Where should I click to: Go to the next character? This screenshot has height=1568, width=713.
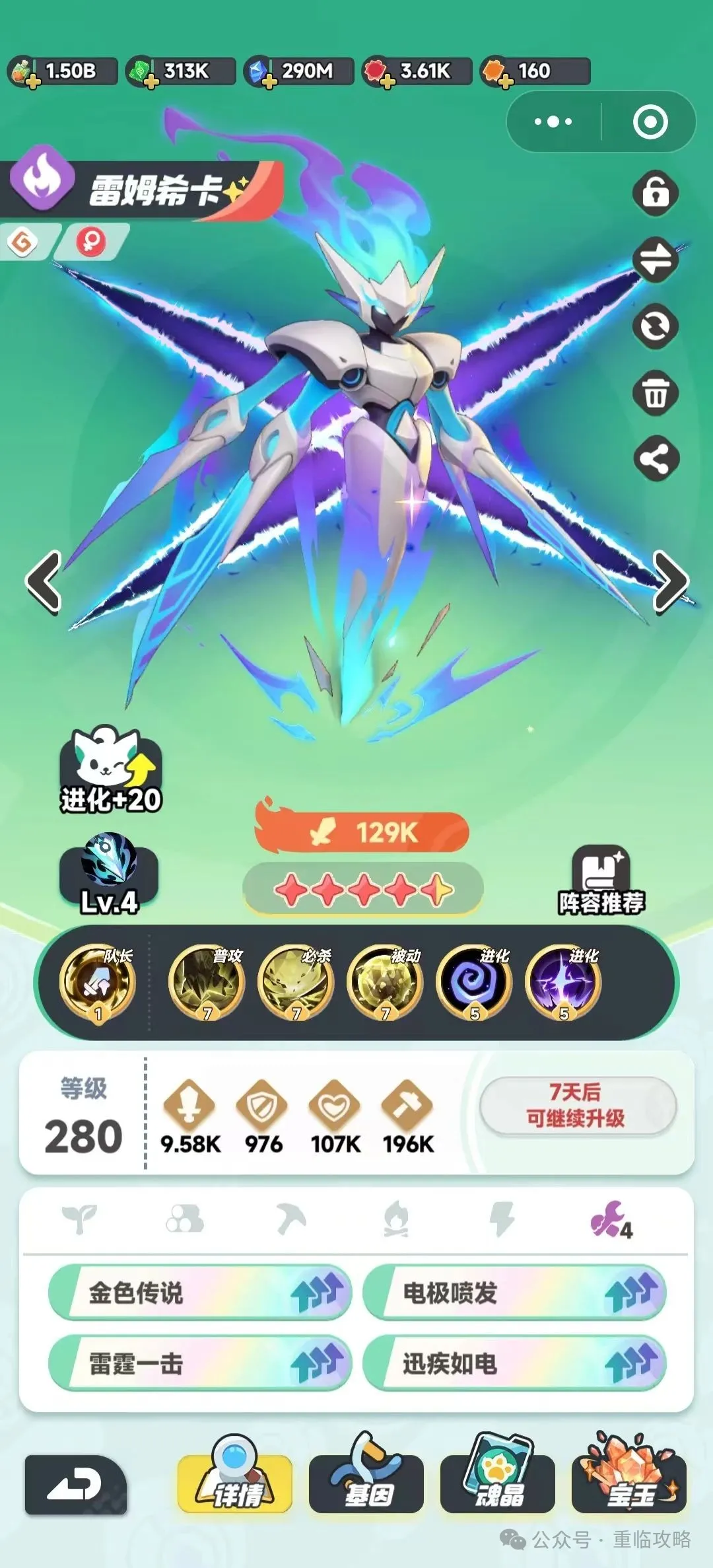(x=669, y=582)
